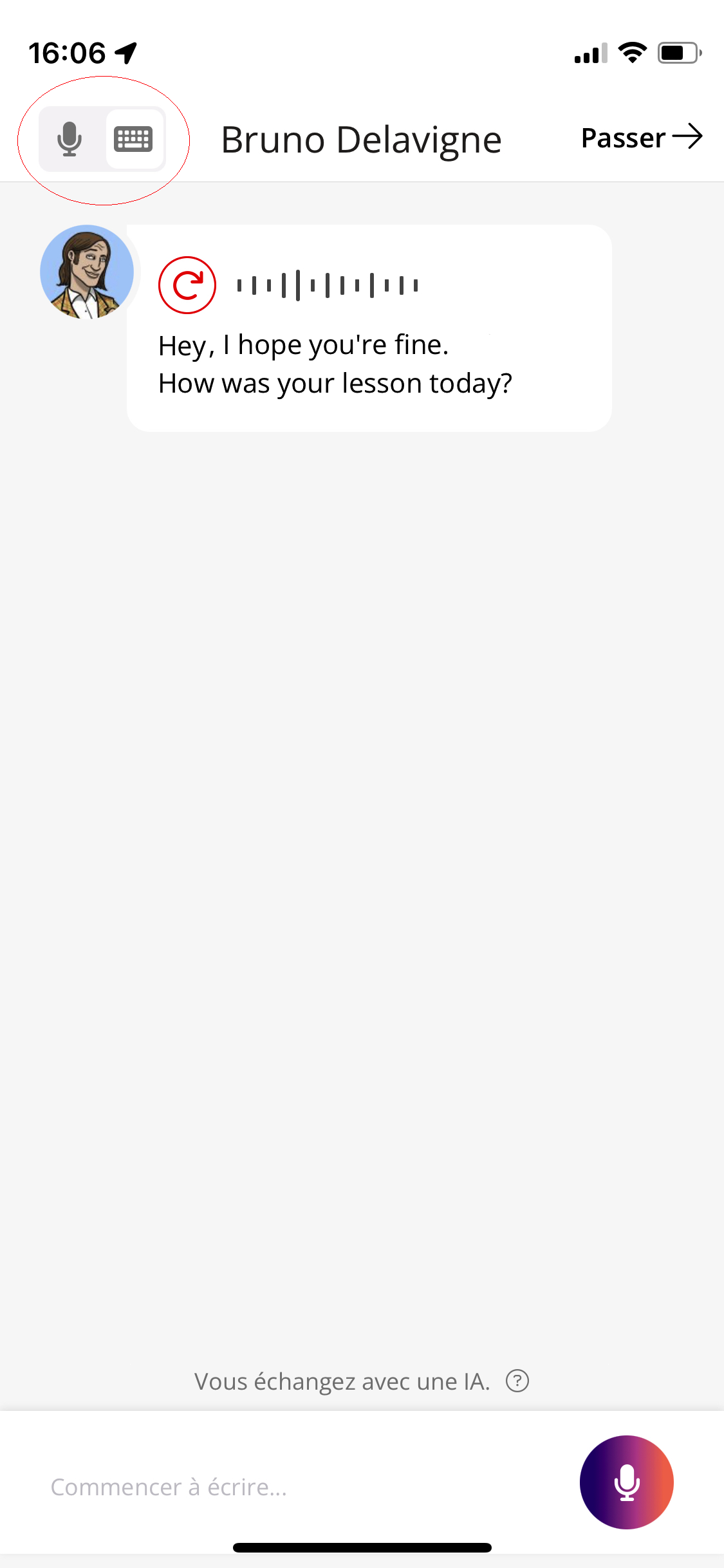The width and height of the screenshot is (724, 1568).
Task: Switch to keyboard input mode
Action: click(x=134, y=139)
